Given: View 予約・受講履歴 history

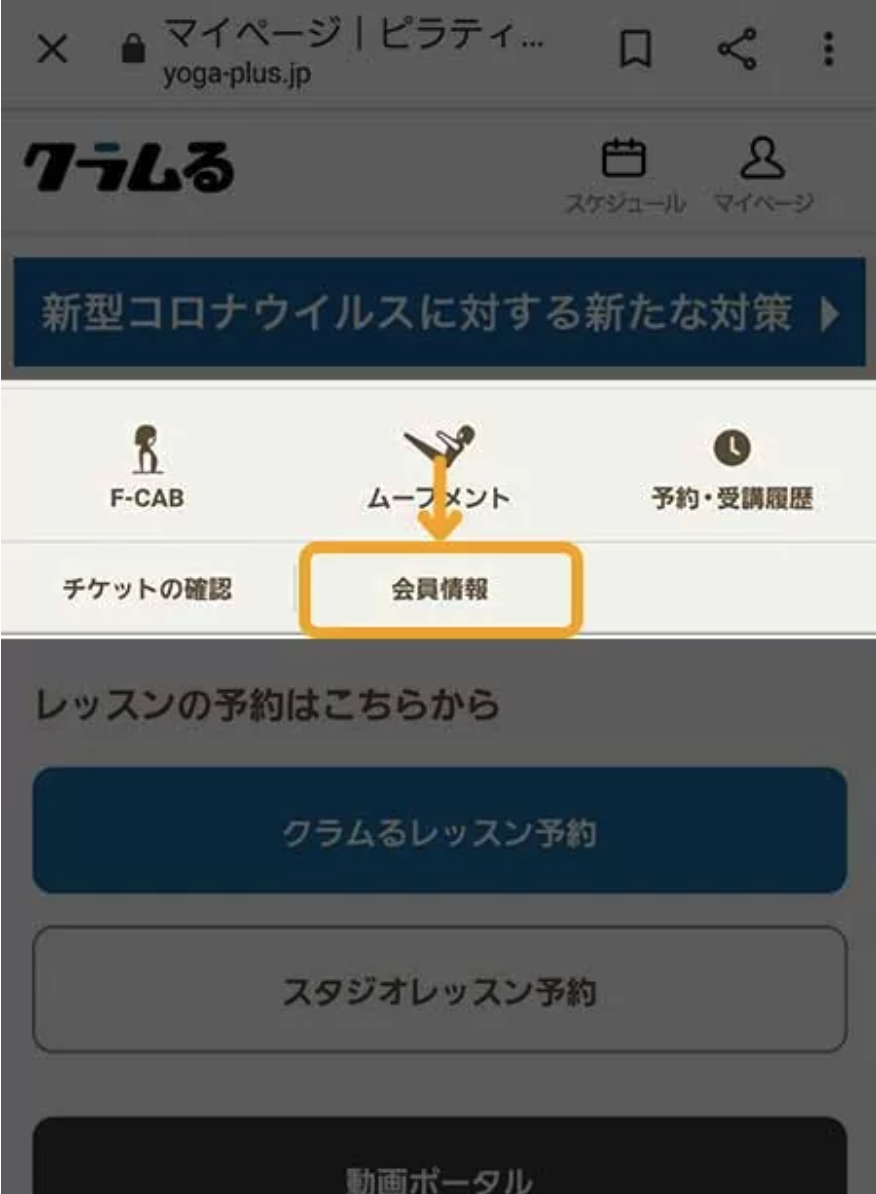Looking at the screenshot, I should 731,469.
